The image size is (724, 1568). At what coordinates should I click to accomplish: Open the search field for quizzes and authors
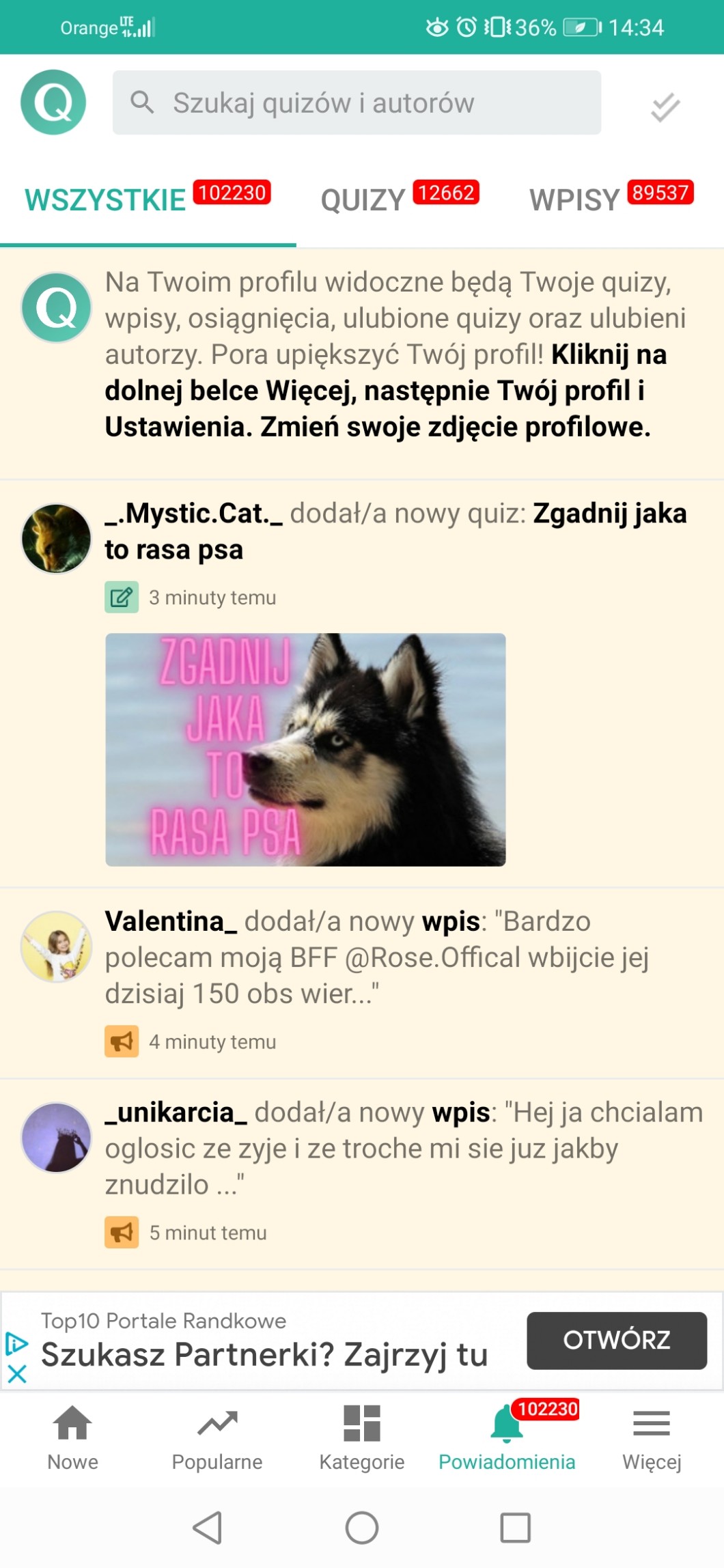click(357, 102)
